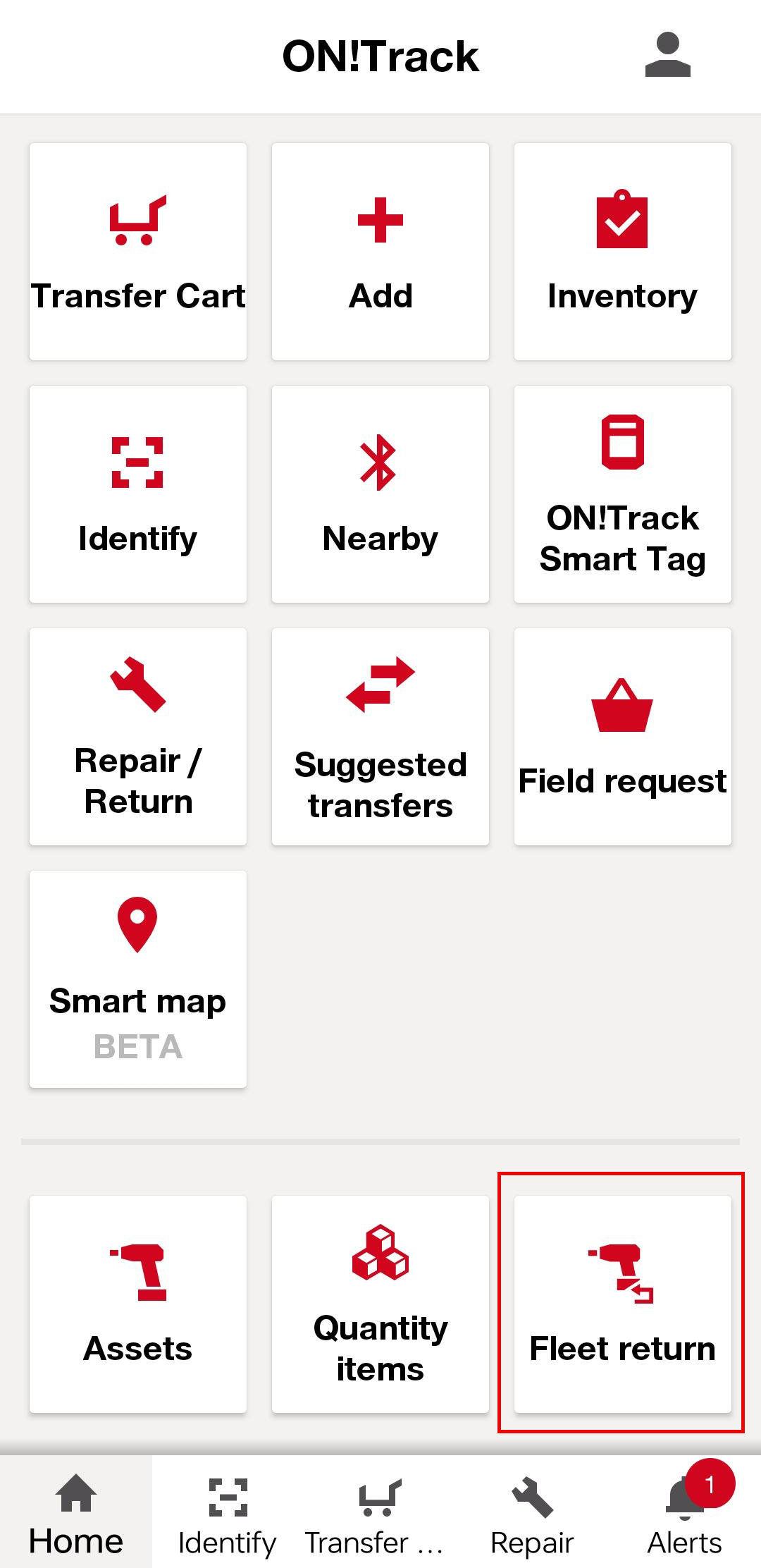Open the Transfer Cart tile
Screen dimensions: 761x1568
pyautogui.click(x=138, y=252)
